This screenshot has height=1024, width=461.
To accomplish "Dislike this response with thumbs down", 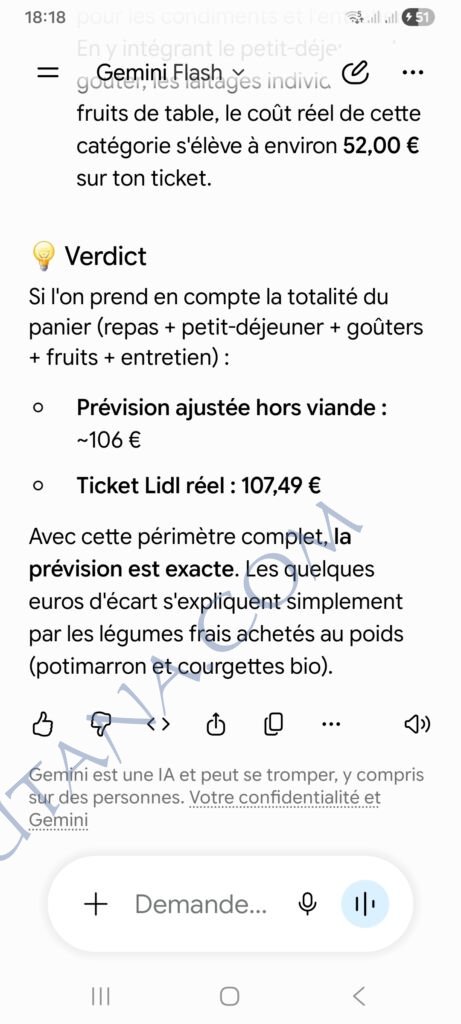I will coord(100,724).
